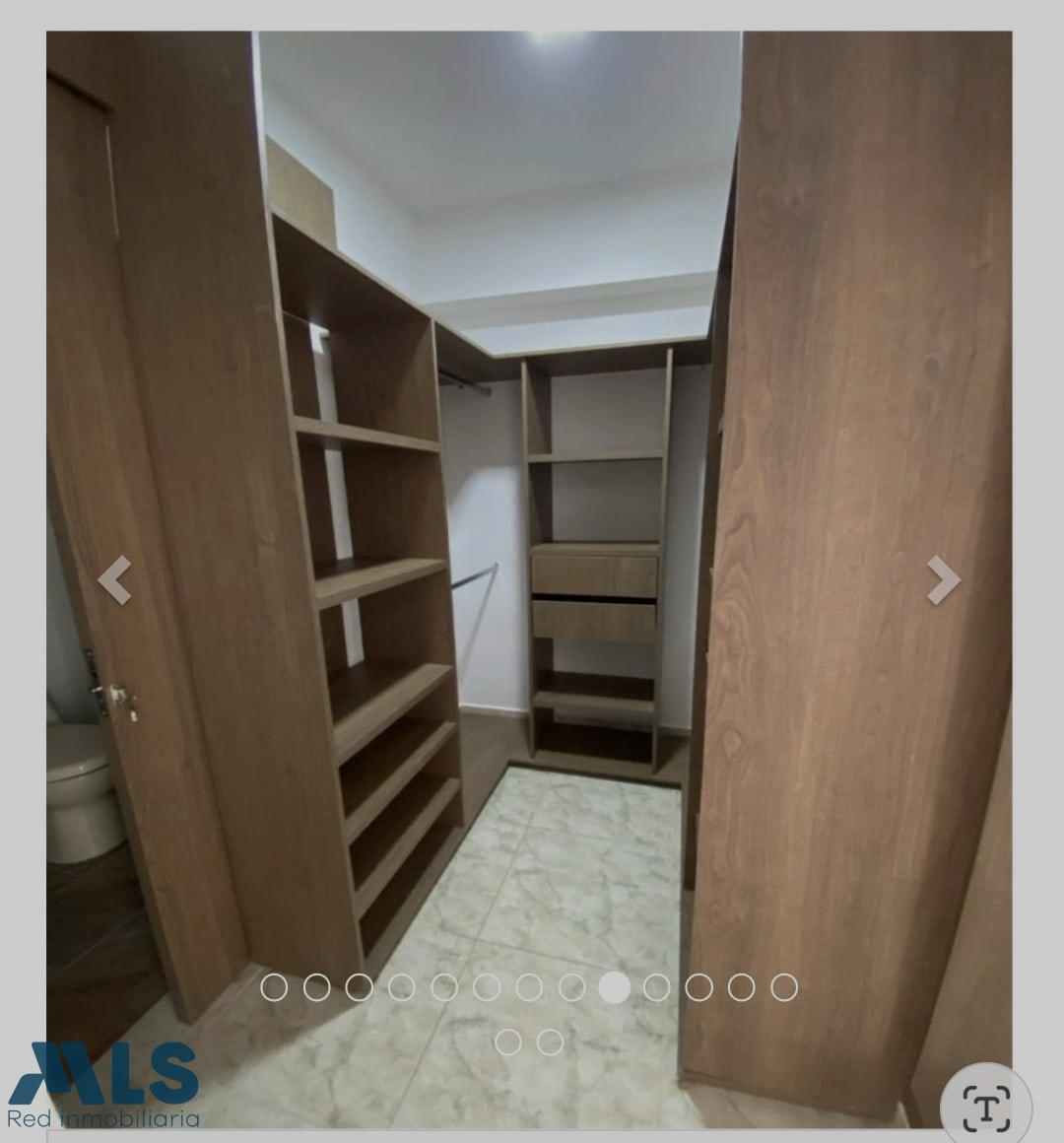Open the text recognition button
This screenshot has height=1143, width=1064.
(x=986, y=1108)
